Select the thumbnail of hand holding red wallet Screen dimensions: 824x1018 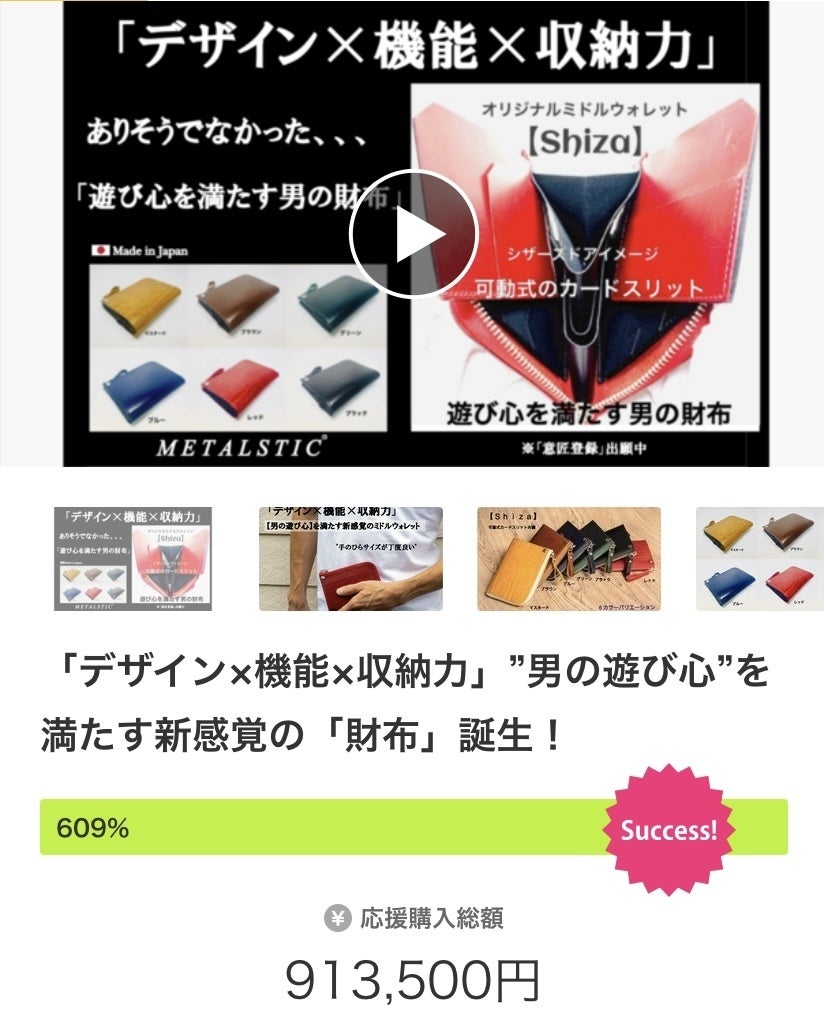[350, 559]
